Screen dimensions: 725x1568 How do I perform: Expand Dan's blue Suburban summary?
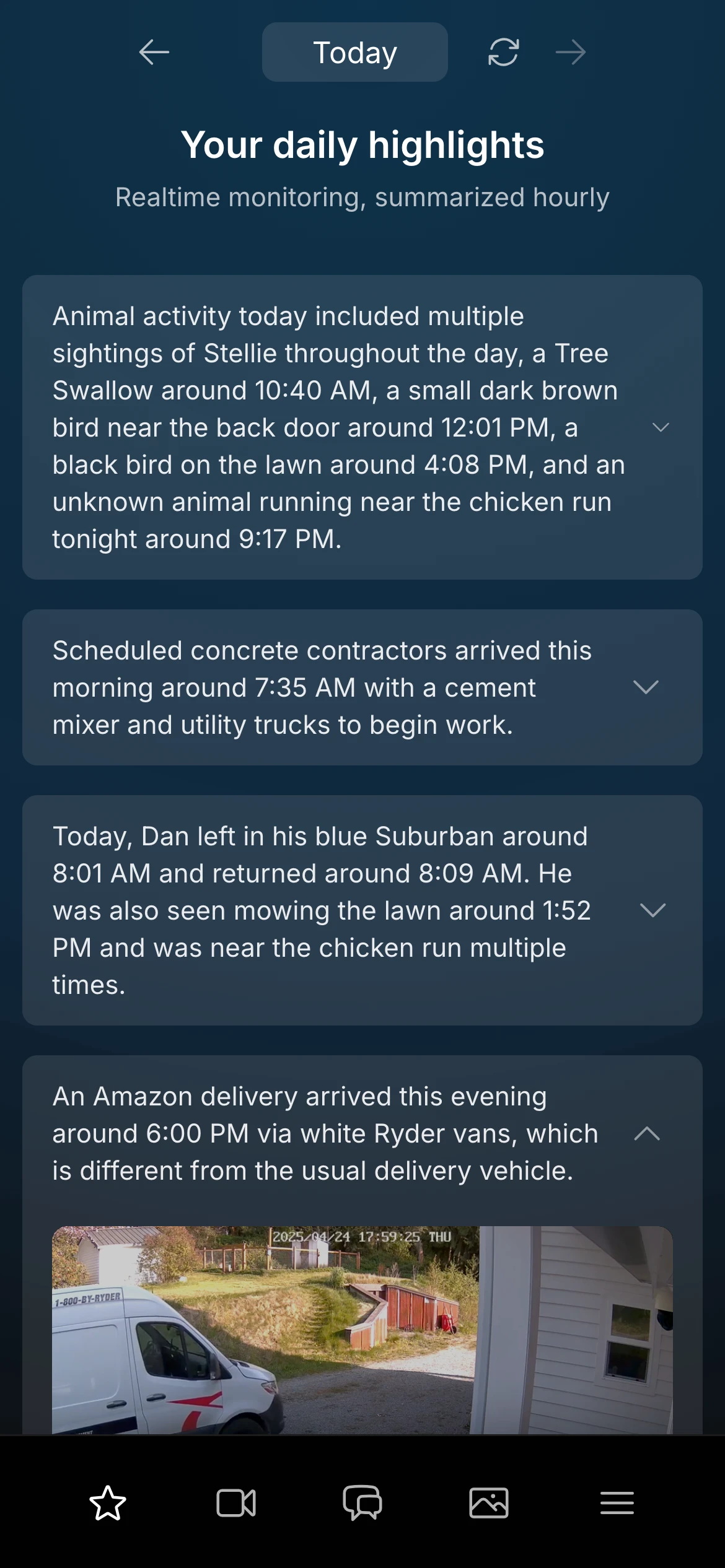click(652, 910)
